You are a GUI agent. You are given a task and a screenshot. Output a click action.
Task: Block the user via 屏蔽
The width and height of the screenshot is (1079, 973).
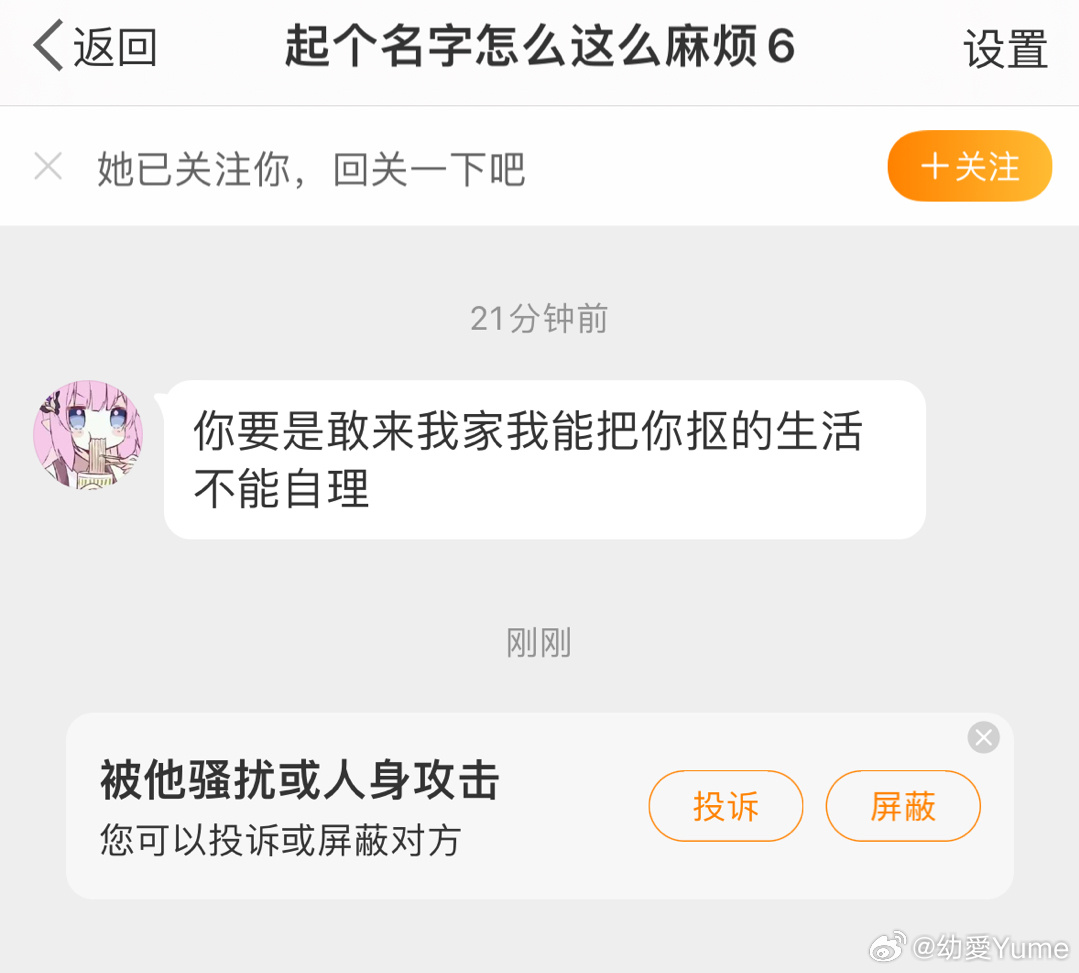pyautogui.click(x=902, y=806)
